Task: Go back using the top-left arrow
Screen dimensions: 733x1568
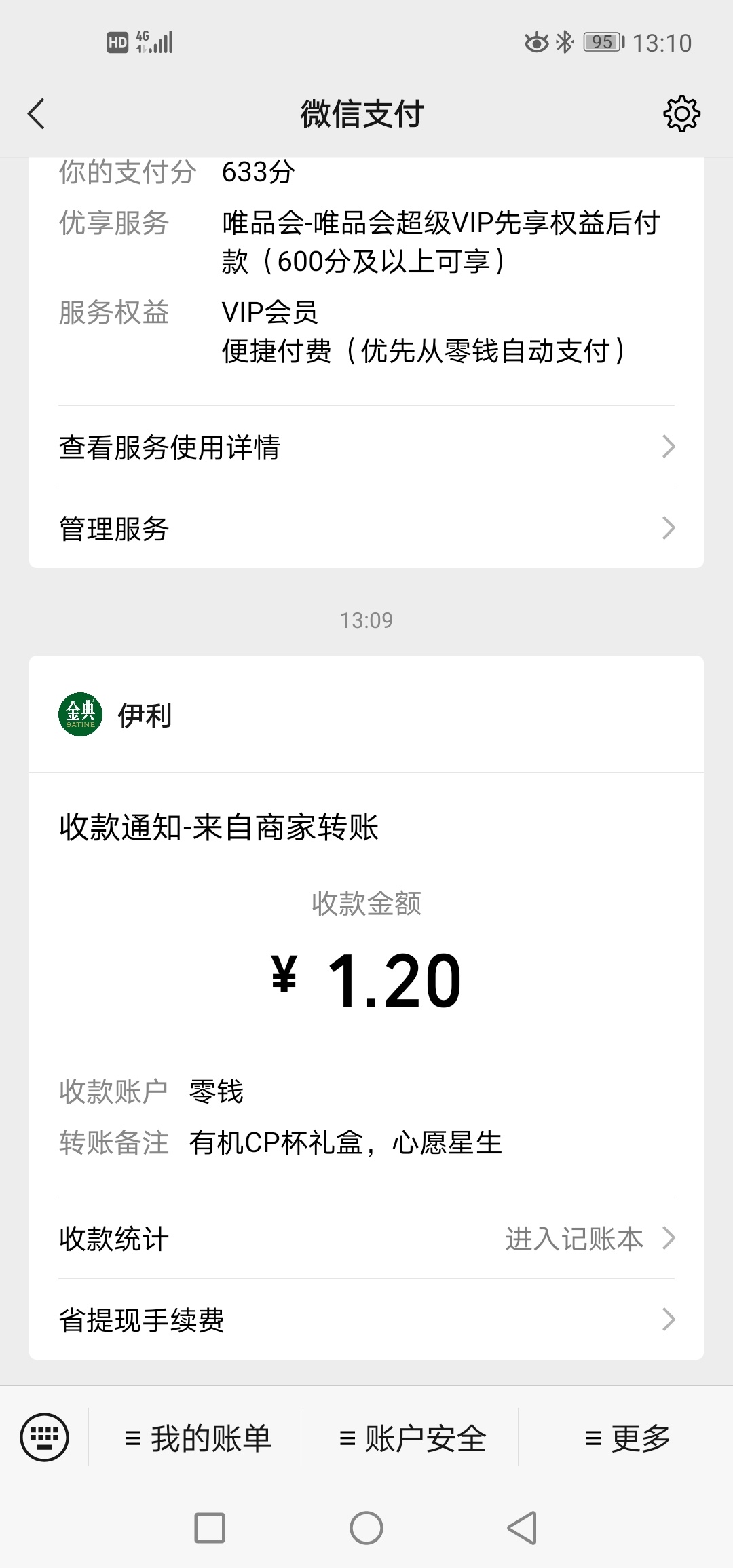Action: tap(37, 113)
